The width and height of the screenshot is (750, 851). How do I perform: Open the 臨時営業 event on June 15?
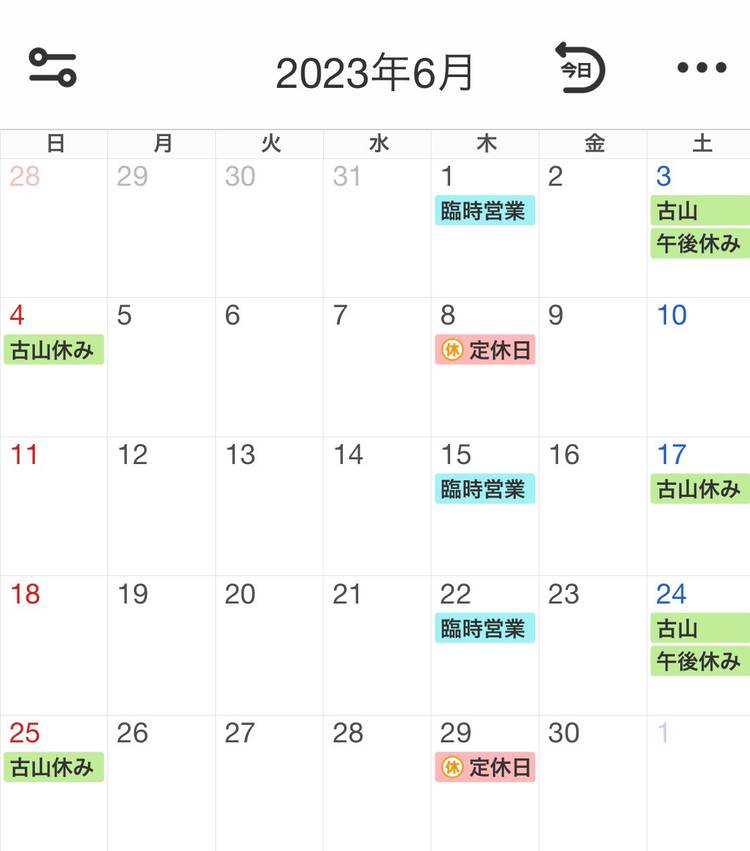485,489
